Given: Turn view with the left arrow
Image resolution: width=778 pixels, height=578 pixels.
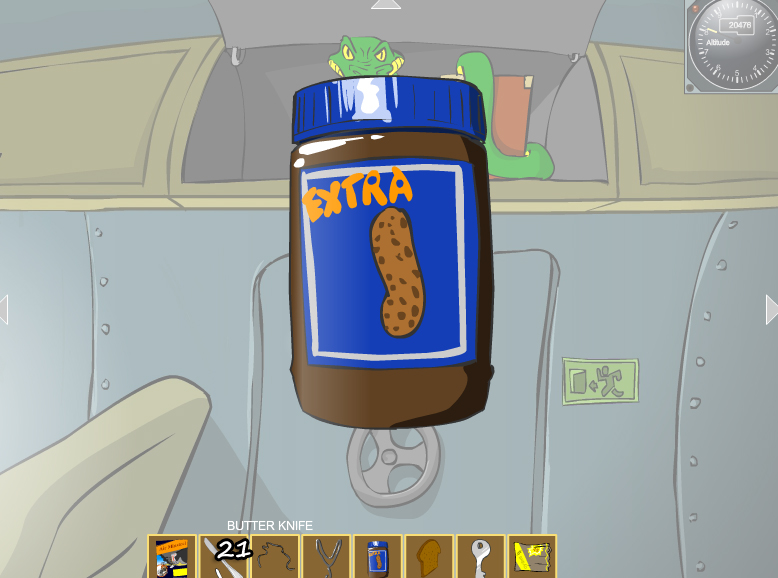Looking at the screenshot, I should point(4,309).
